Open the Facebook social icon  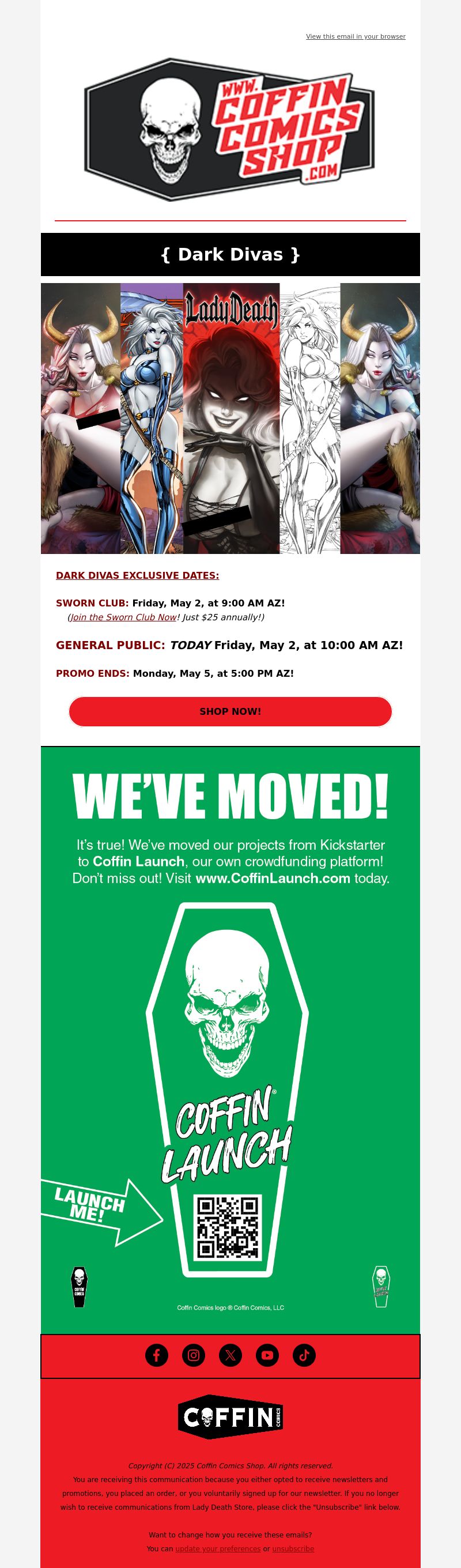coord(156,1355)
